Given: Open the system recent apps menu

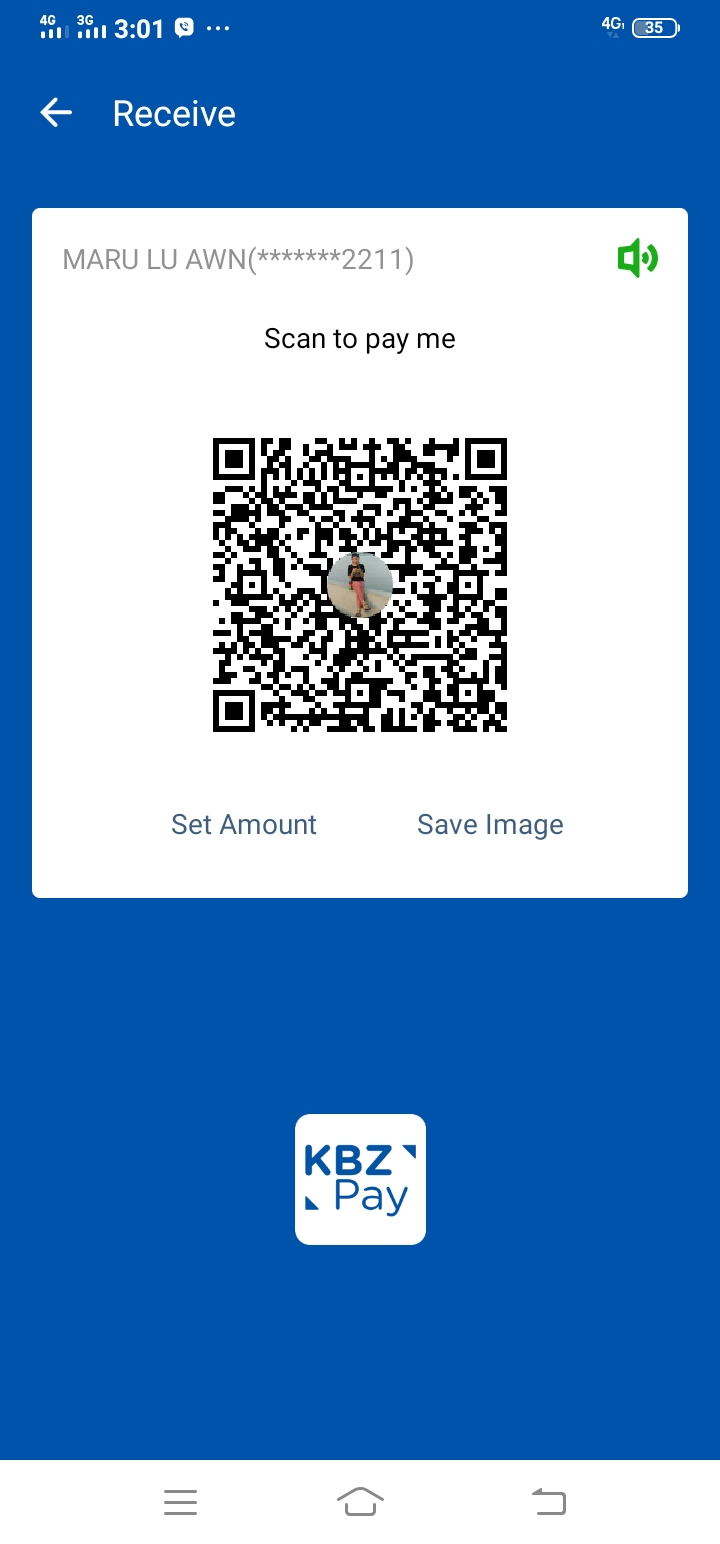Looking at the screenshot, I should point(180,1501).
